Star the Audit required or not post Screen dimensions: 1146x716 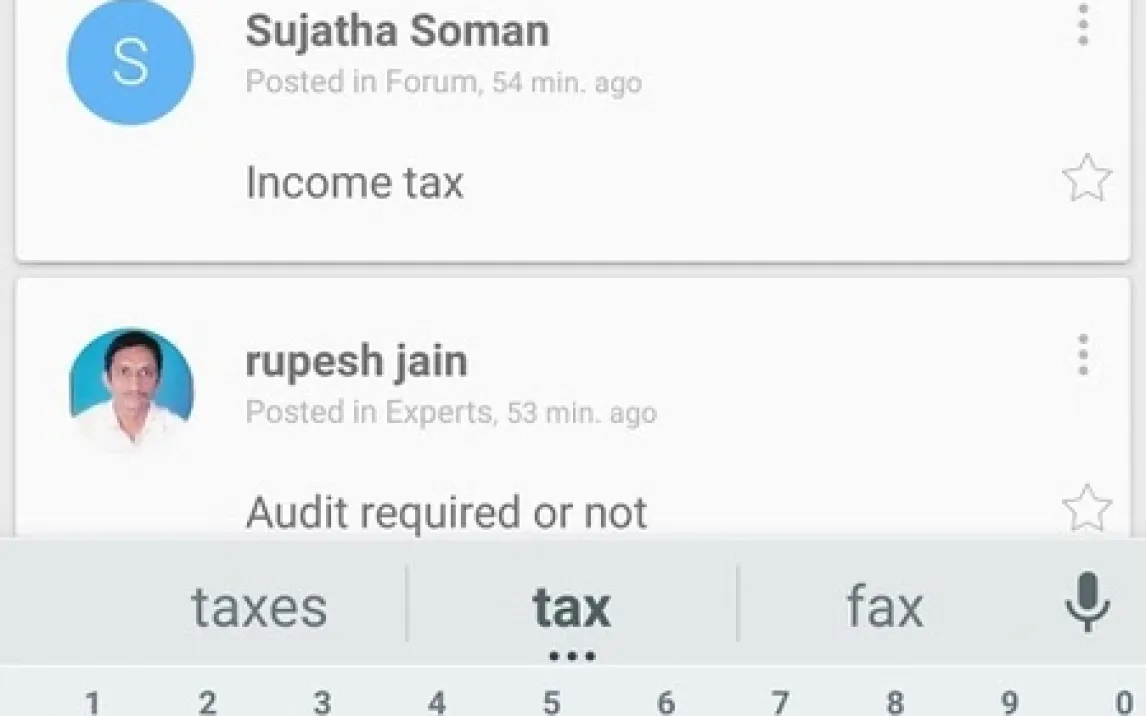[1086, 508]
